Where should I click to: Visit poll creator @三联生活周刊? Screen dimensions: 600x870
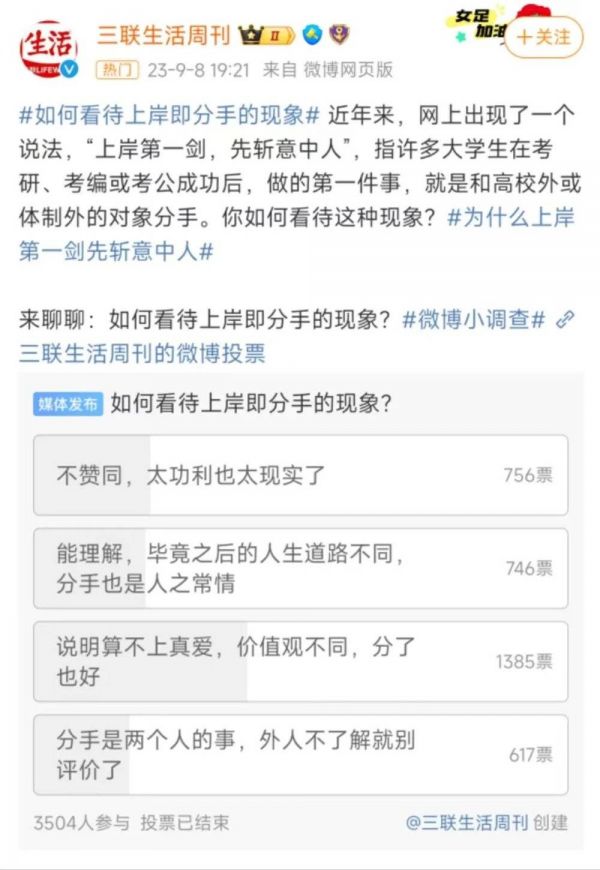tap(467, 822)
